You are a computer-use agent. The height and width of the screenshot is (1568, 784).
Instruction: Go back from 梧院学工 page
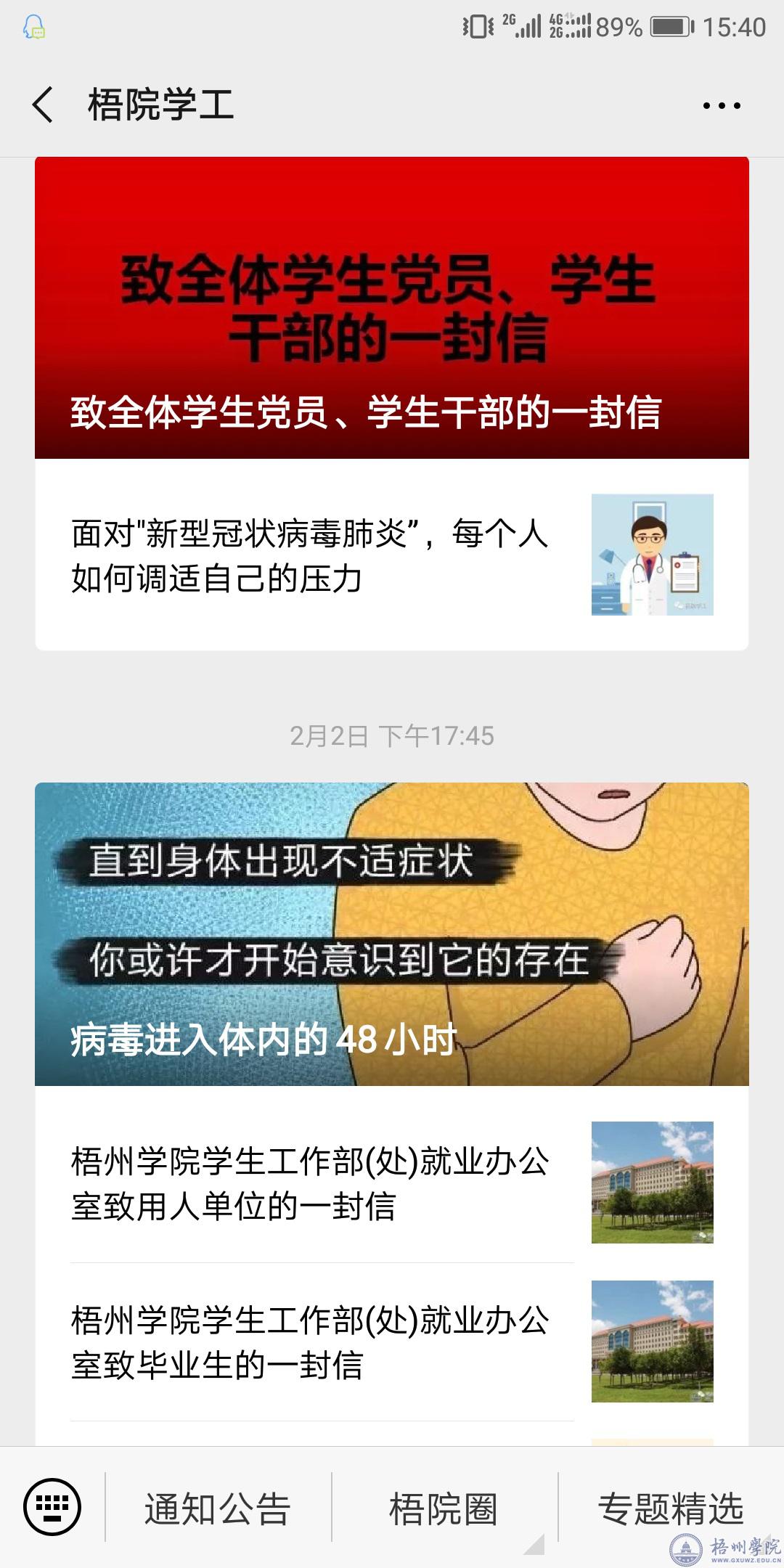click(44, 105)
